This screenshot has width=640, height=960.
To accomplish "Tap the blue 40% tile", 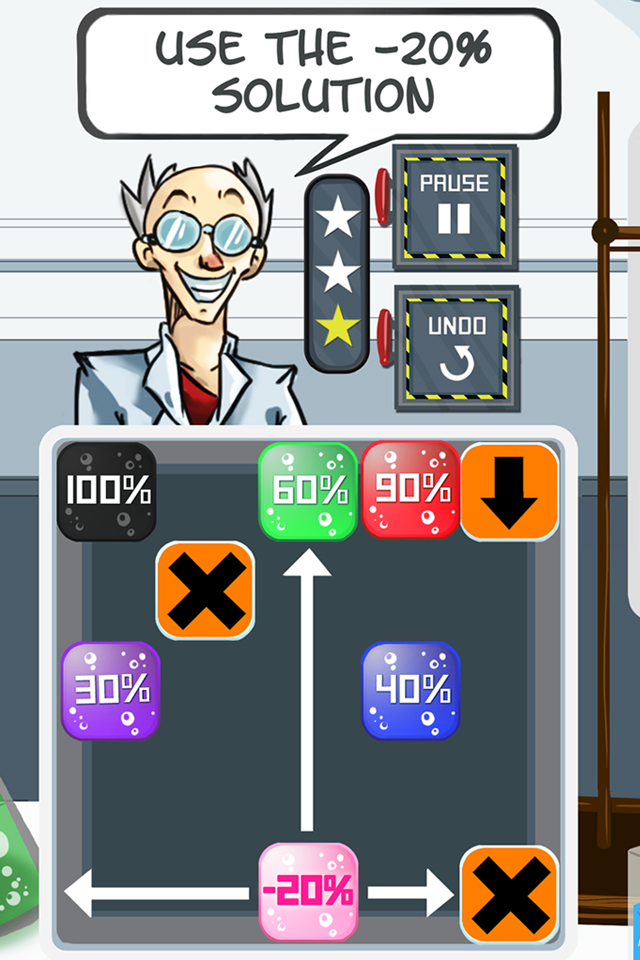I will pyautogui.click(x=410, y=690).
